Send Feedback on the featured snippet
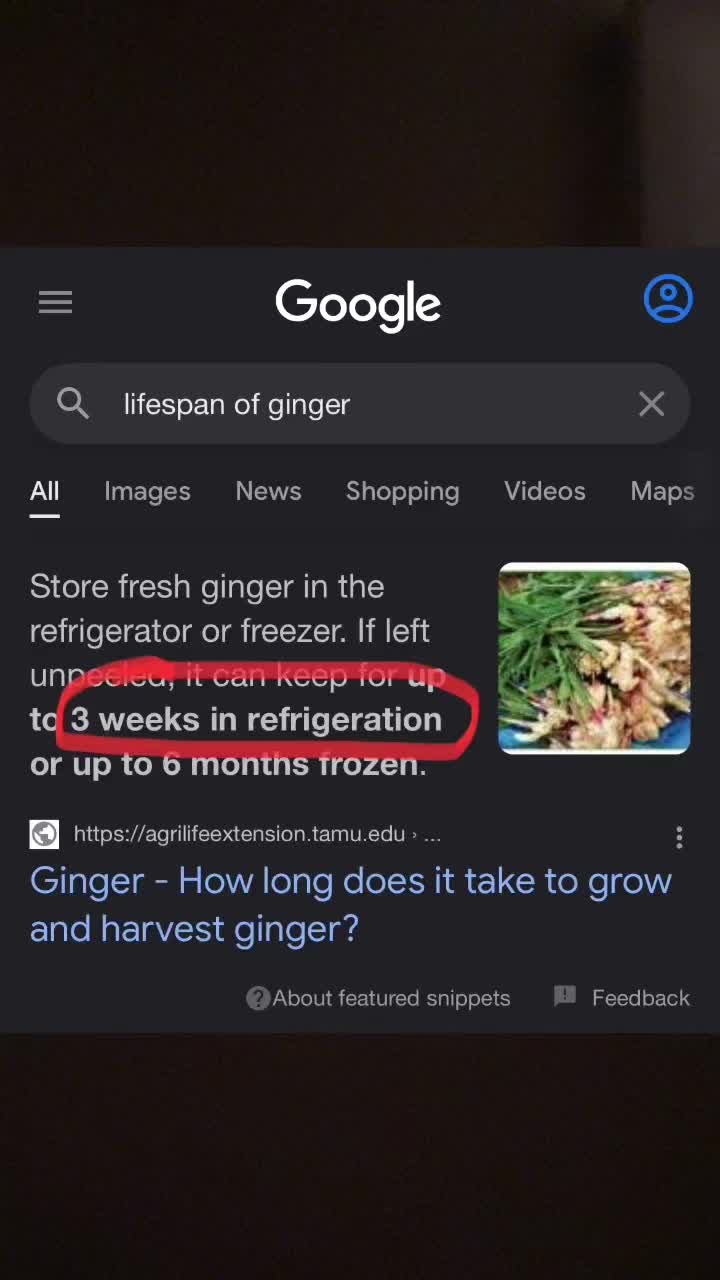Screen dimensions: 720x1280 (x=622, y=998)
